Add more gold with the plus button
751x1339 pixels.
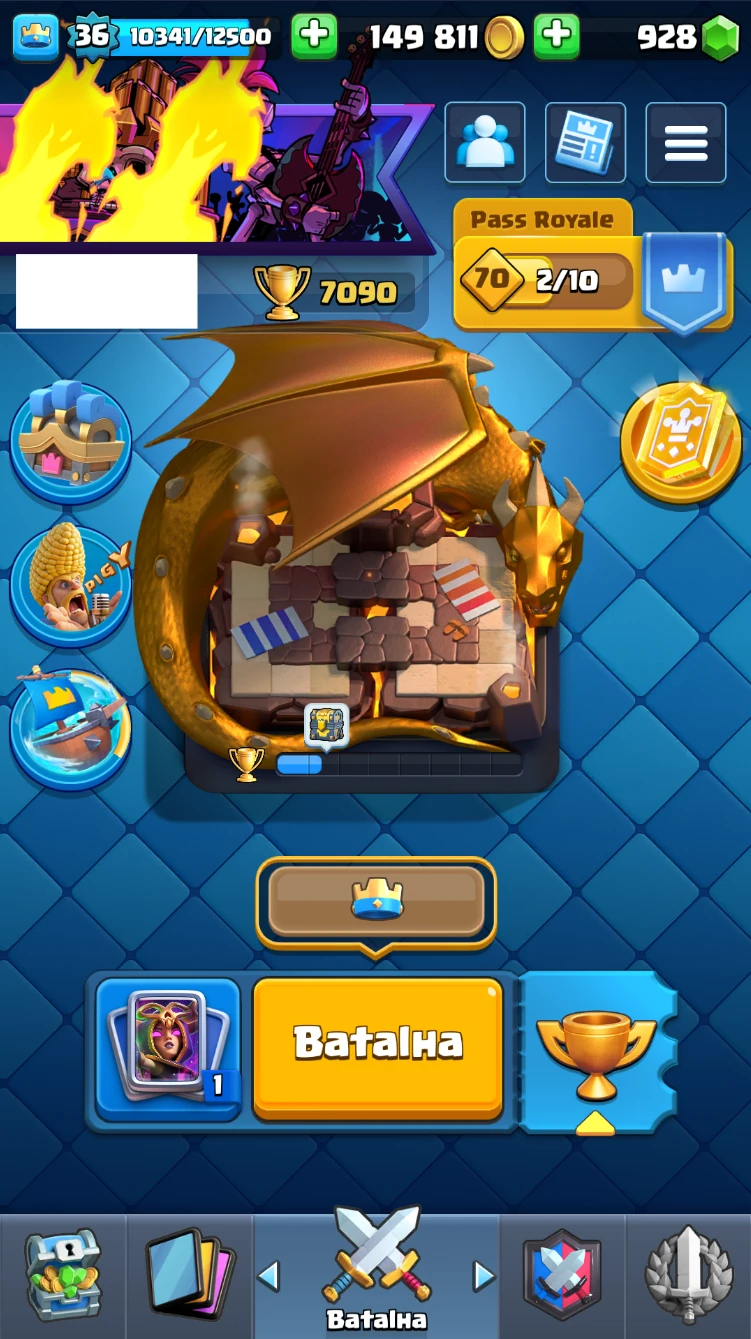click(556, 37)
